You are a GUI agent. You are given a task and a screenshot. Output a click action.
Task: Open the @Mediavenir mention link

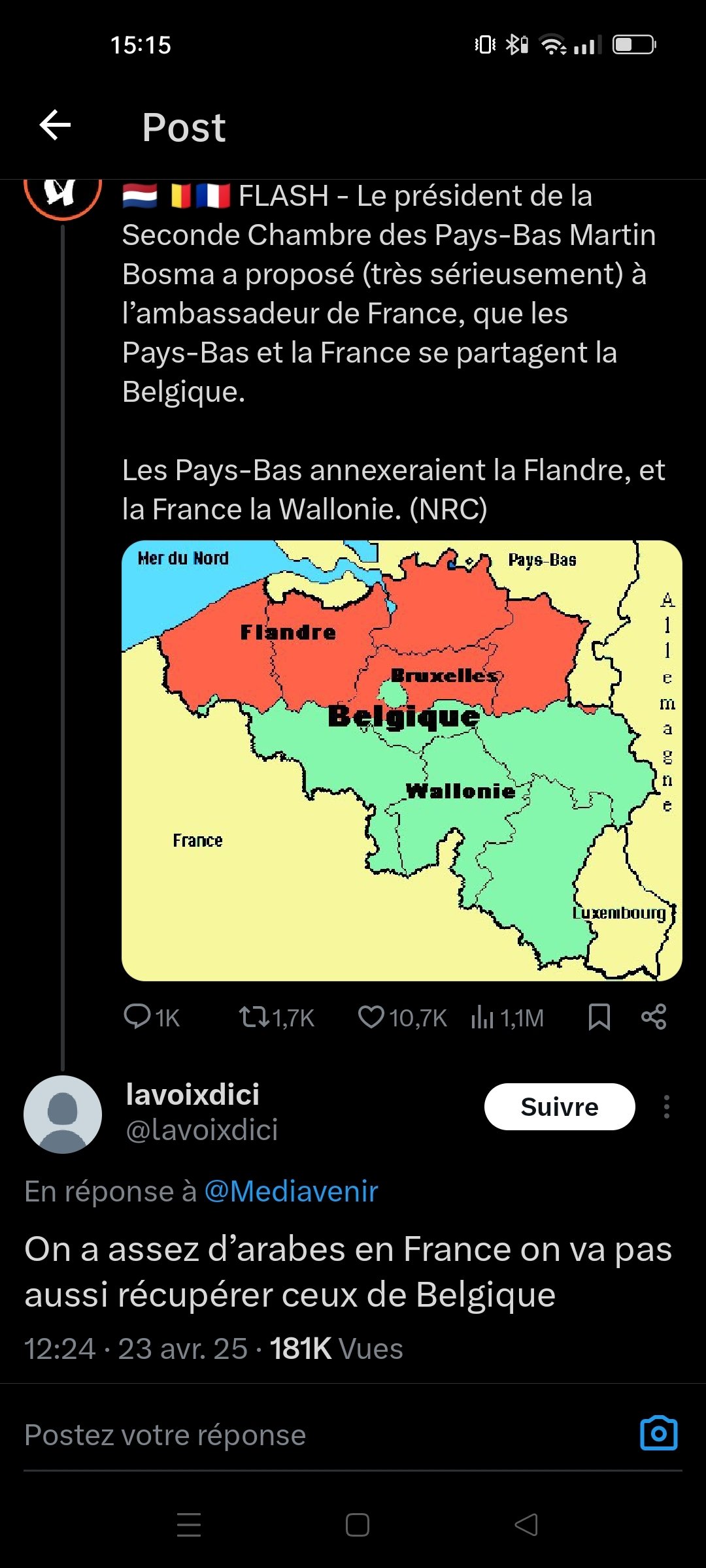click(x=292, y=1191)
